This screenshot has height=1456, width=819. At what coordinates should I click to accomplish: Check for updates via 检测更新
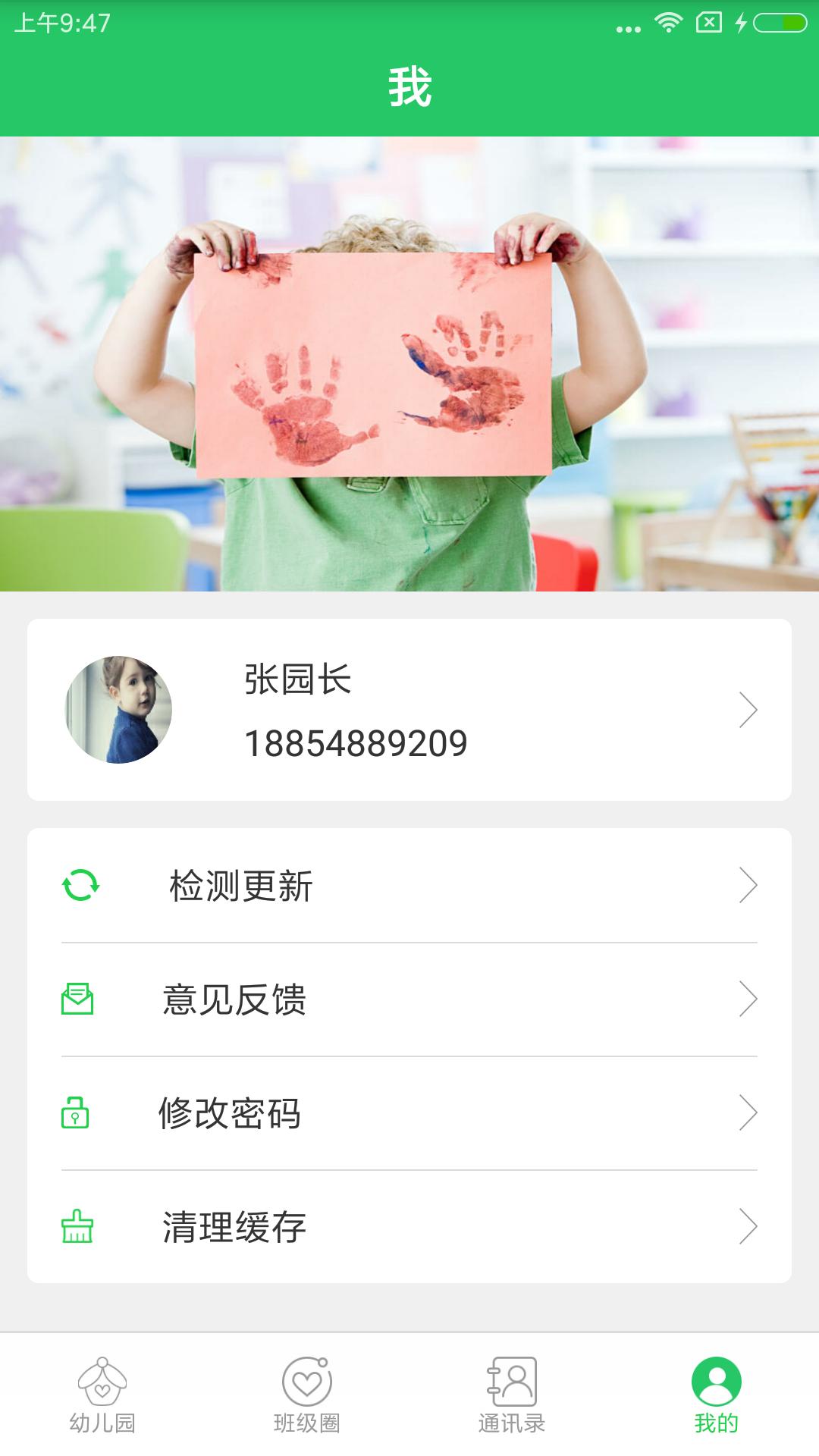pos(409,886)
